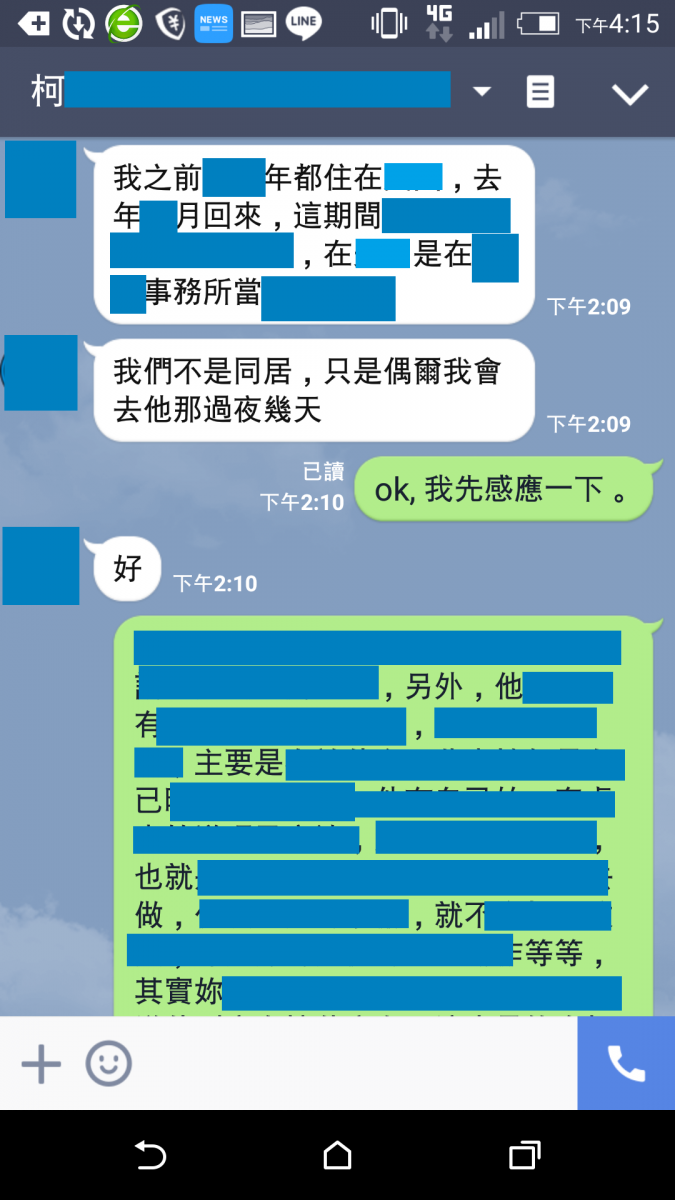The image size is (675, 1200).
Task: Open sender's profile picture beside 好 message
Action: tap(41, 566)
